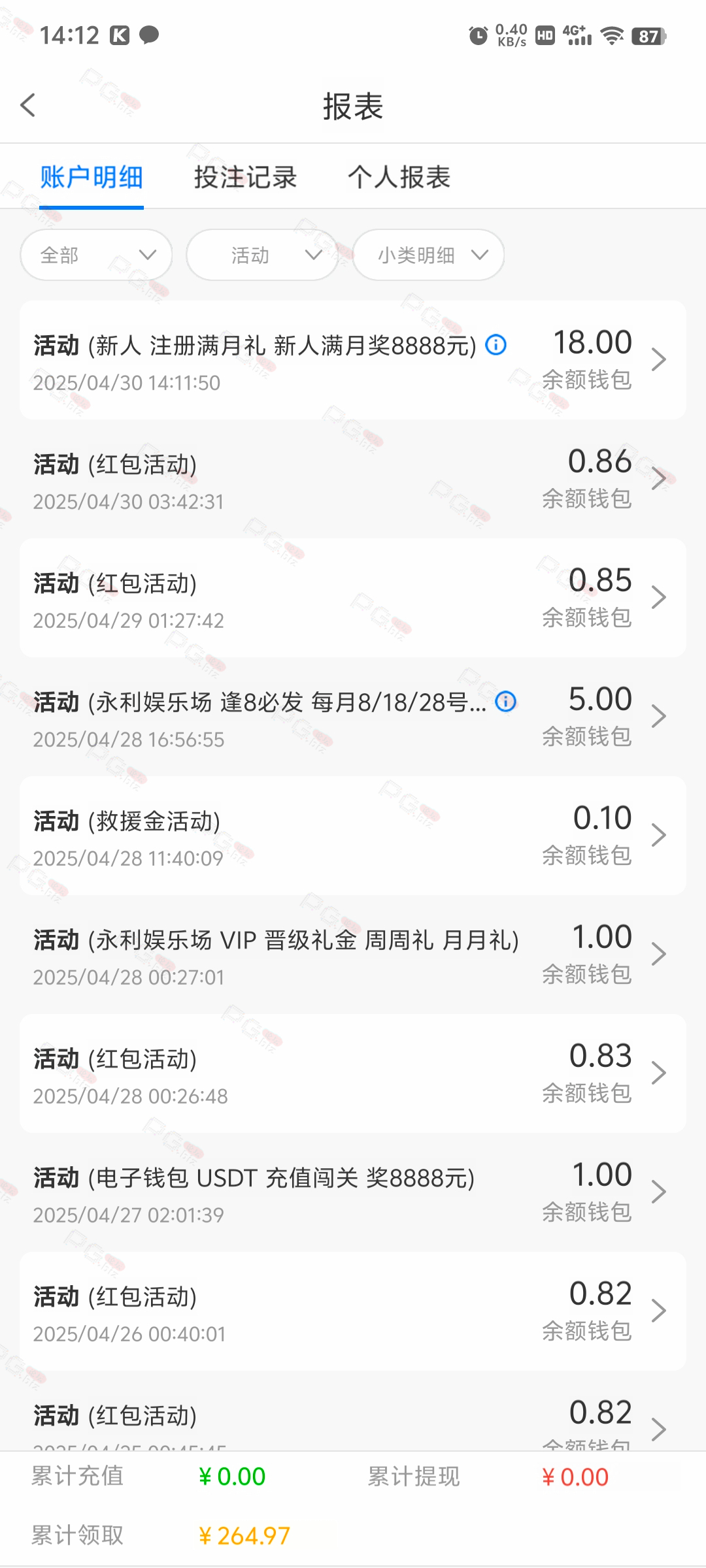Expand the 活动 filter dropdown
This screenshot has height=1568, width=706.
(x=262, y=255)
